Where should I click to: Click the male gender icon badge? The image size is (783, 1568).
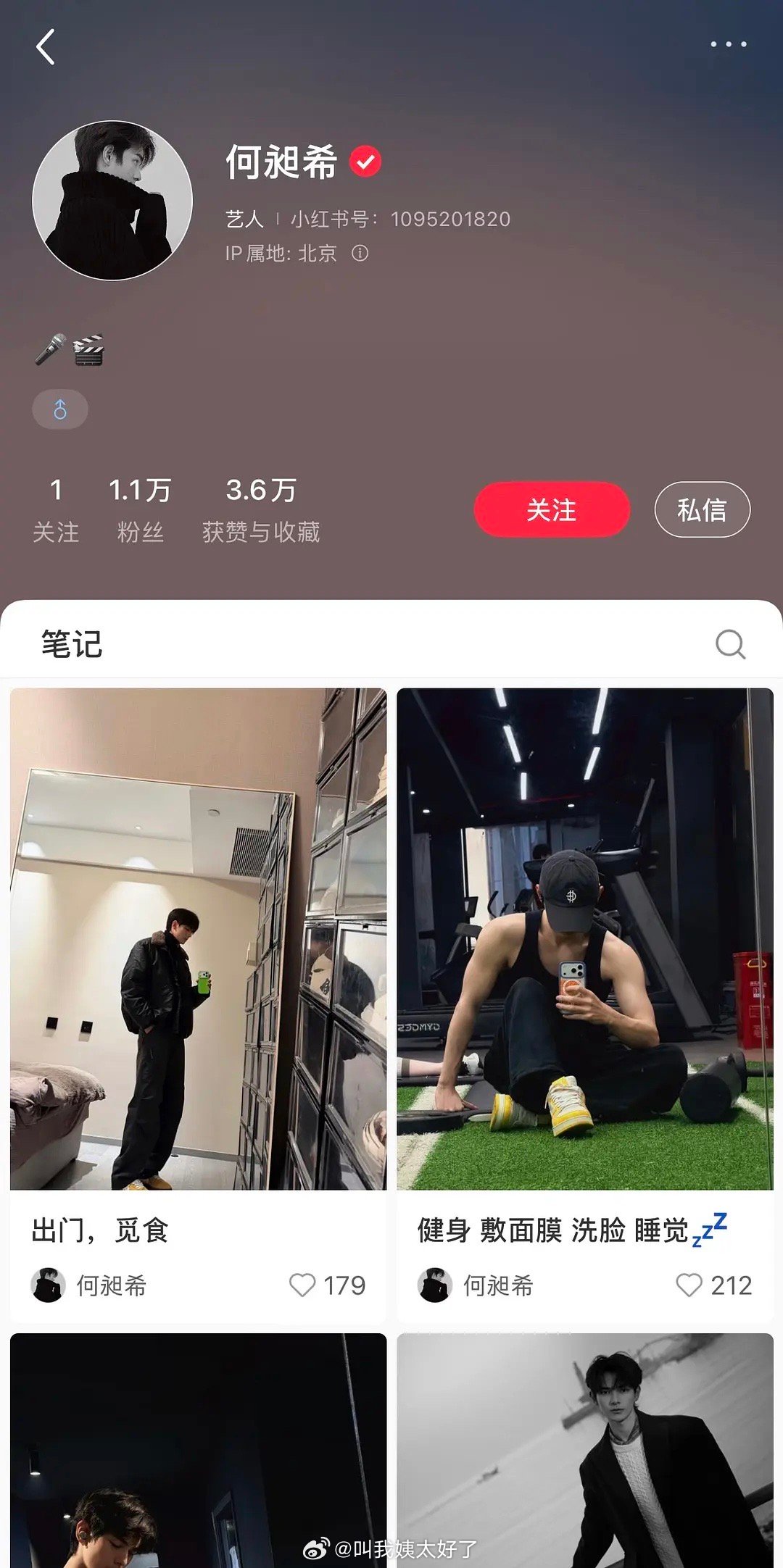click(x=60, y=409)
